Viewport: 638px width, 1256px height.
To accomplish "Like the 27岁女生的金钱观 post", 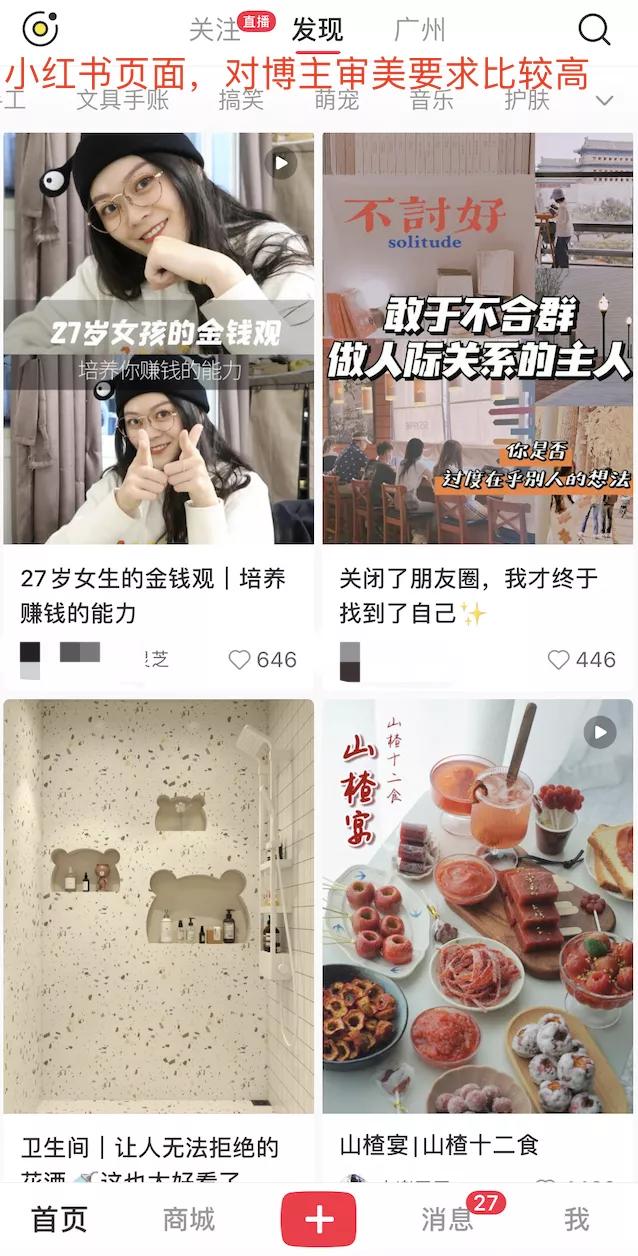I will tap(240, 660).
